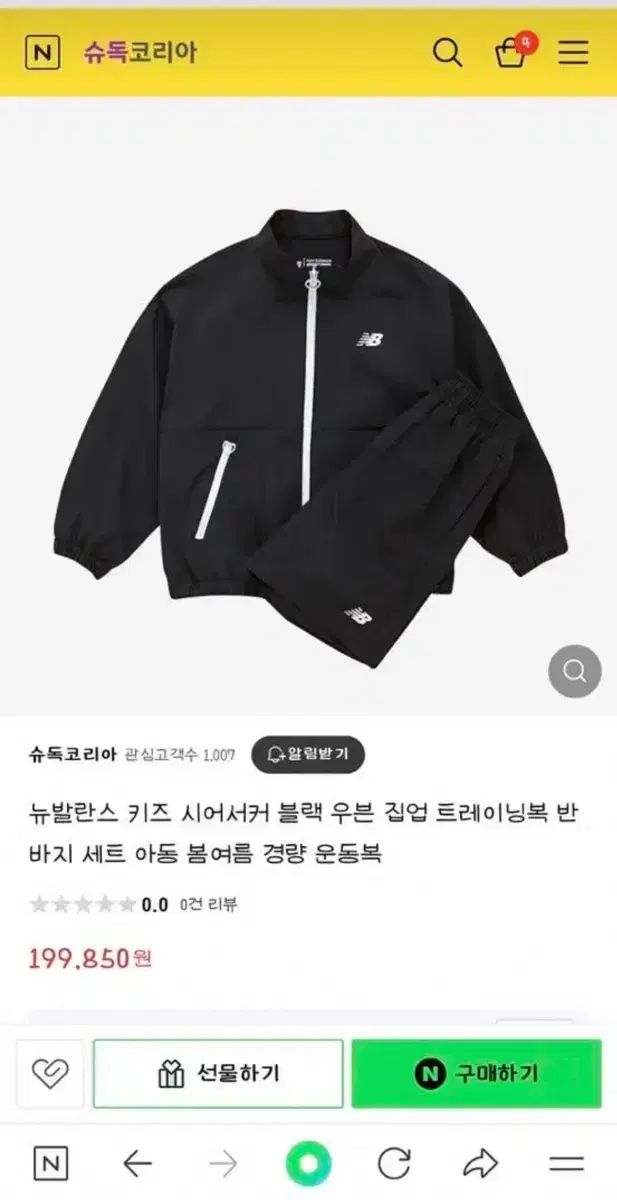The image size is (617, 1200).
Task: Tap 구매하기 to buy now
Action: coord(476,1074)
